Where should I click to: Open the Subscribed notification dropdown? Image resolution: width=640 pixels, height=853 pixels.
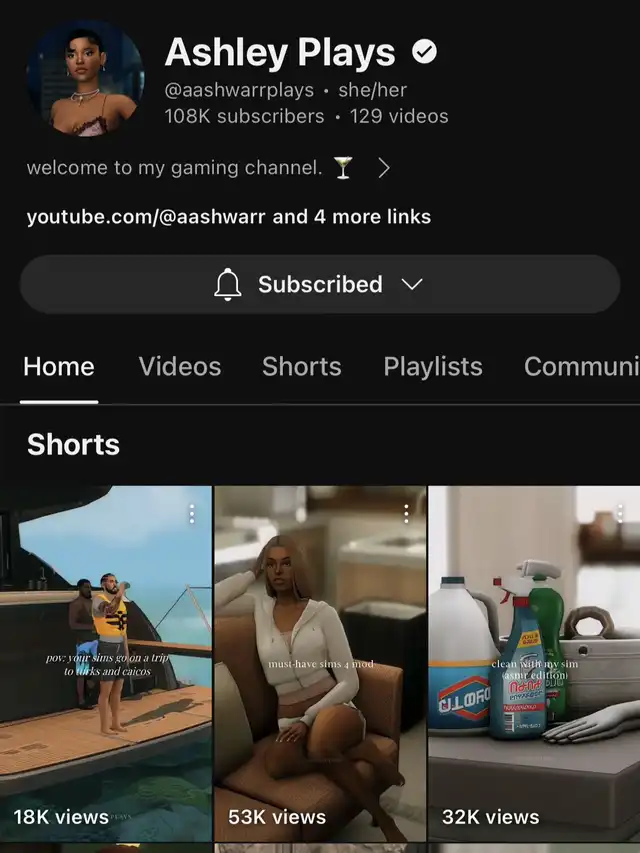320,284
